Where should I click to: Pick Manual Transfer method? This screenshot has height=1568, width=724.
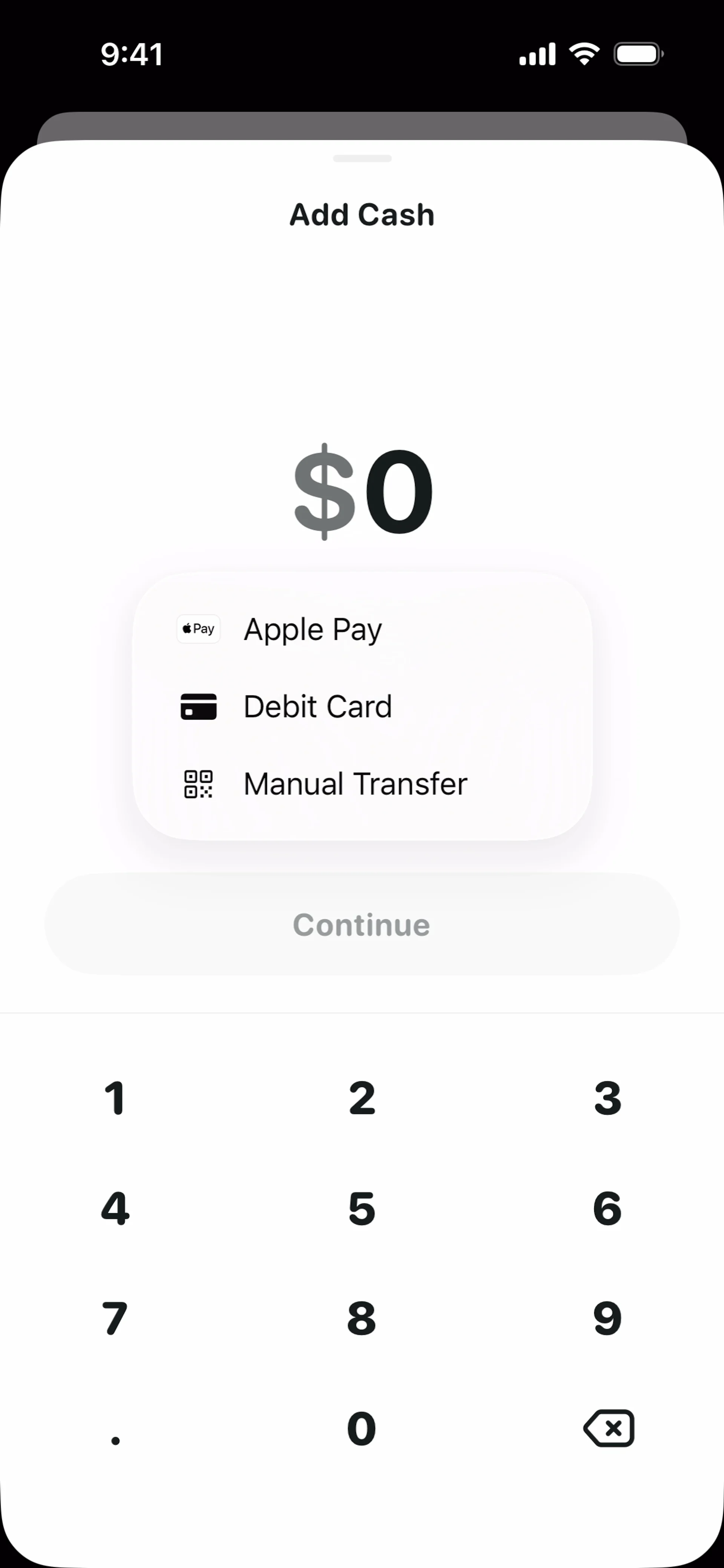[355, 784]
